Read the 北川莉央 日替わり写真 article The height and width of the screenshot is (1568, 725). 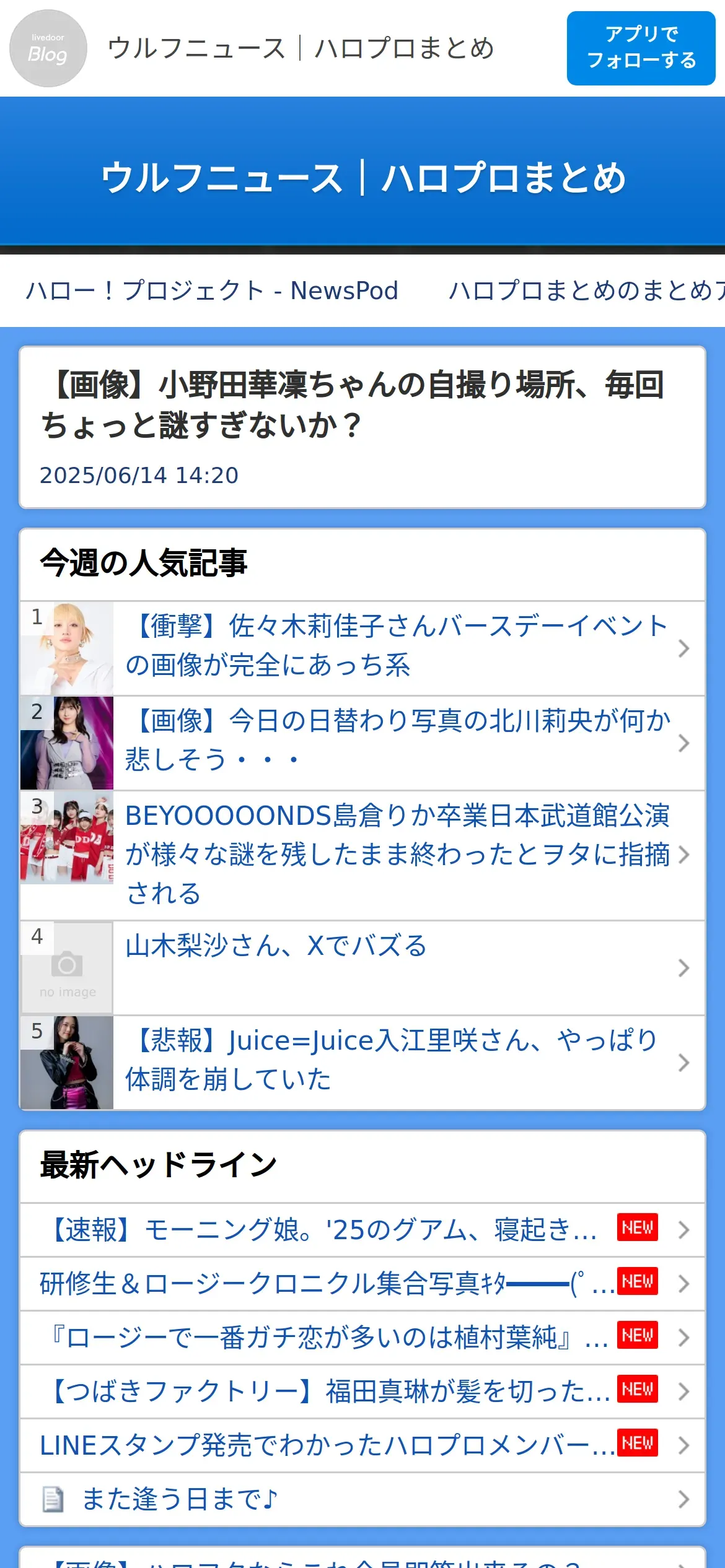(397, 741)
